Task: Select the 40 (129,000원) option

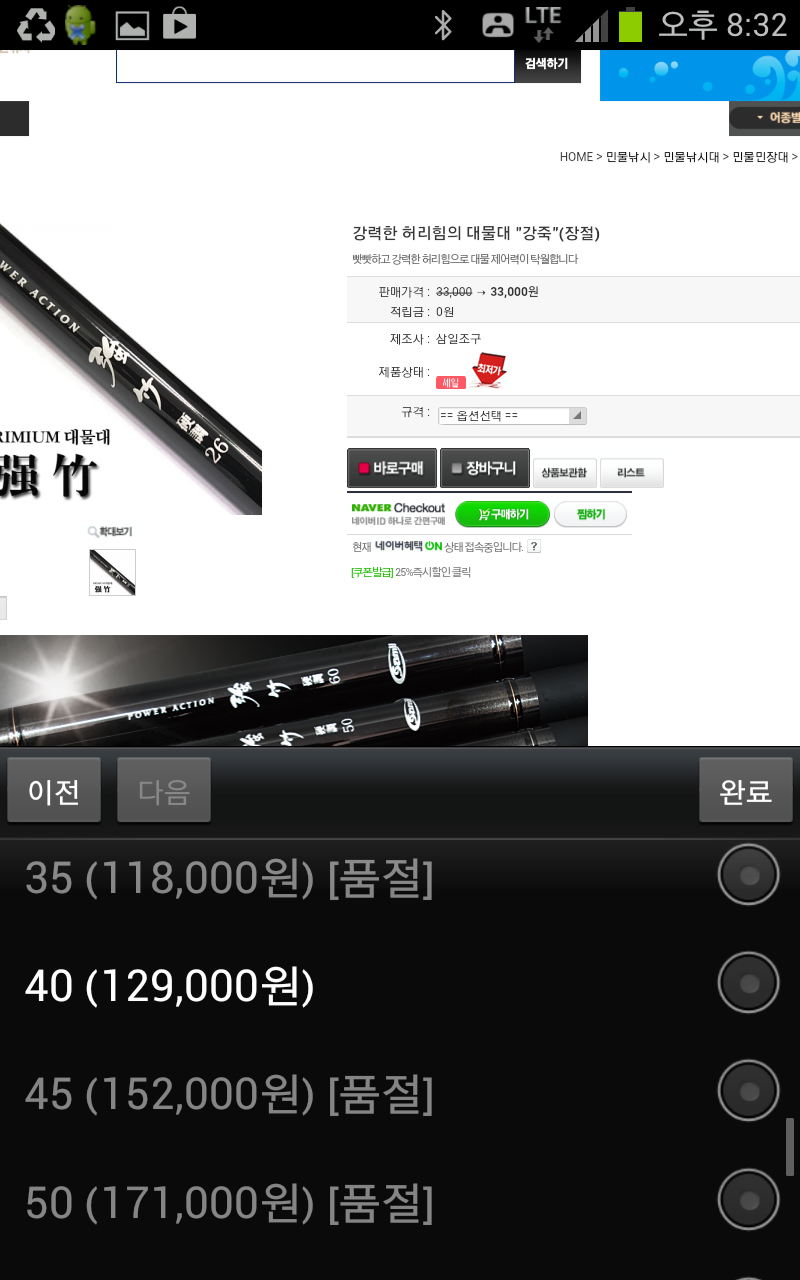Action: [x=400, y=986]
